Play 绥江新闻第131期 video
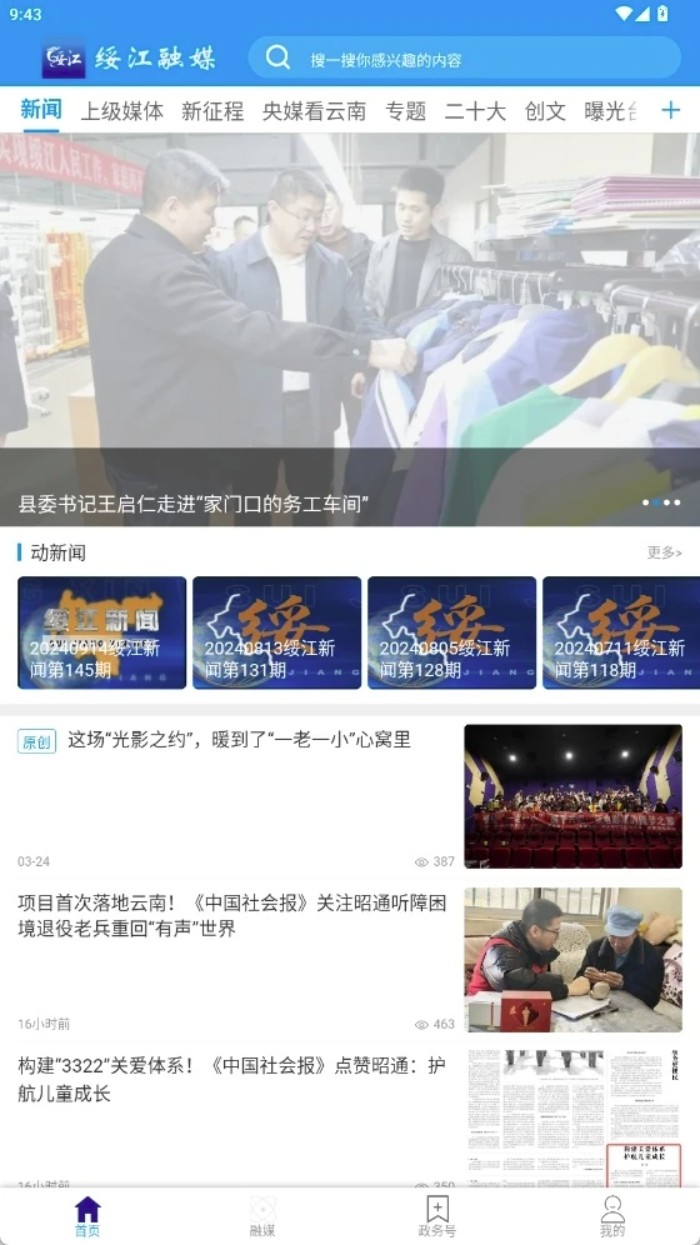Screen dimensions: 700x1245 277,633
